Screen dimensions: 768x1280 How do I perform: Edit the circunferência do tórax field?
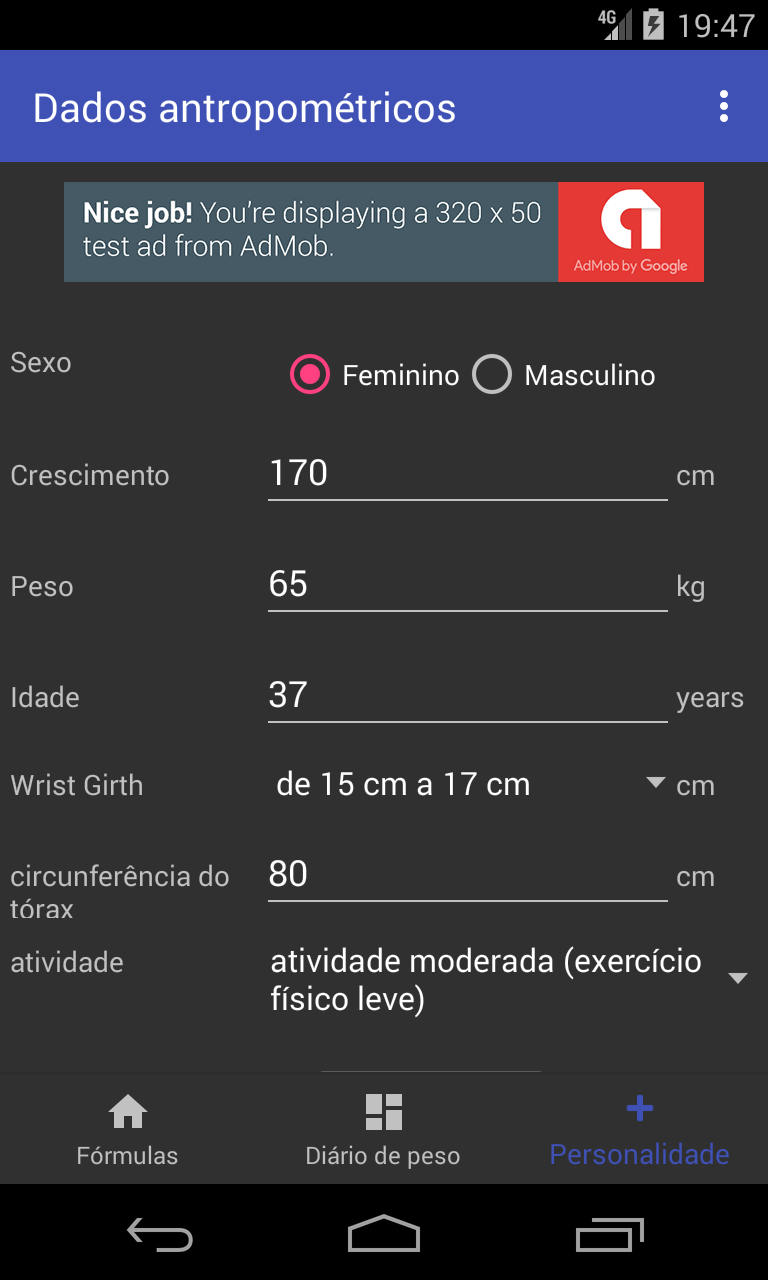tap(467, 875)
